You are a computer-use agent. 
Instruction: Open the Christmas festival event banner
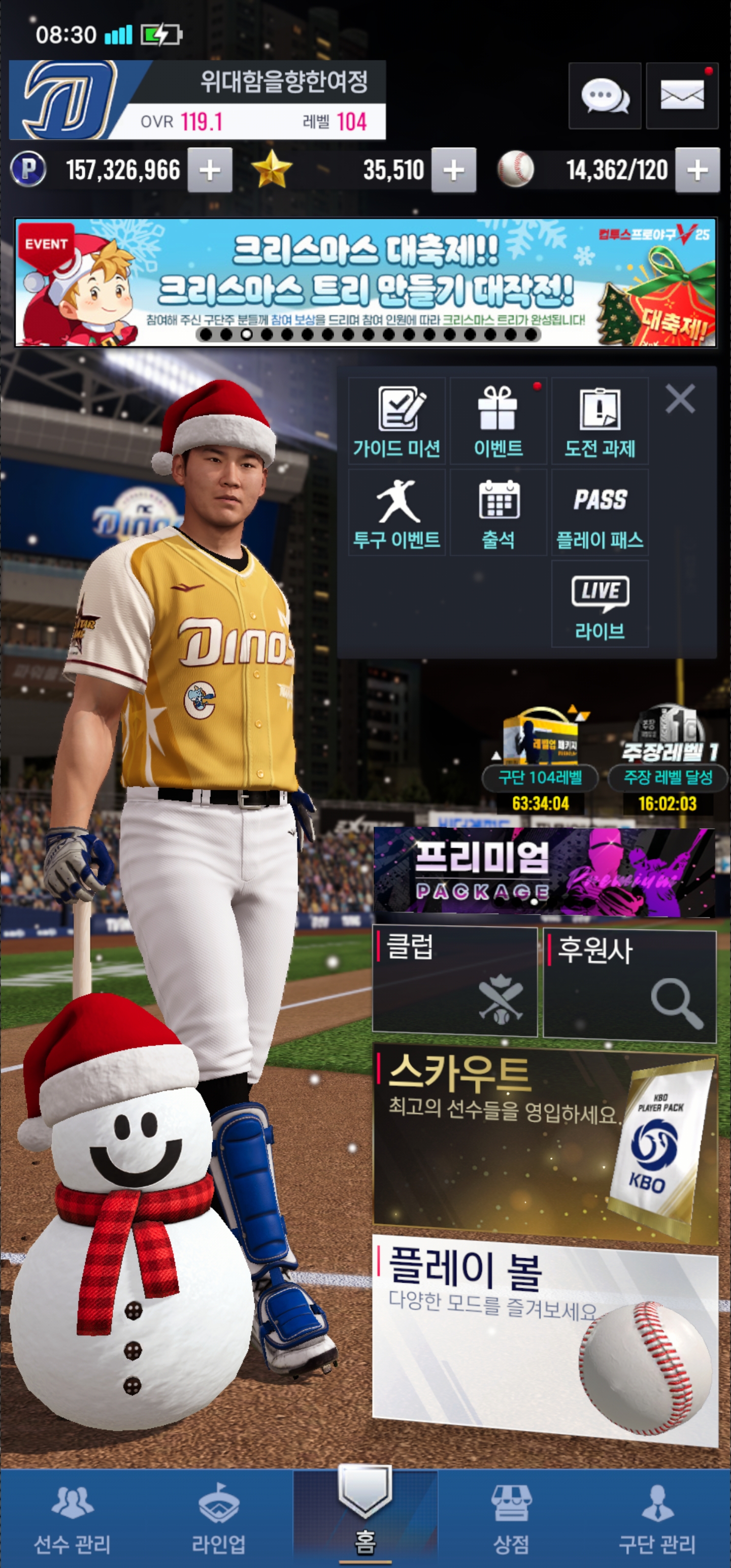pyautogui.click(x=365, y=283)
